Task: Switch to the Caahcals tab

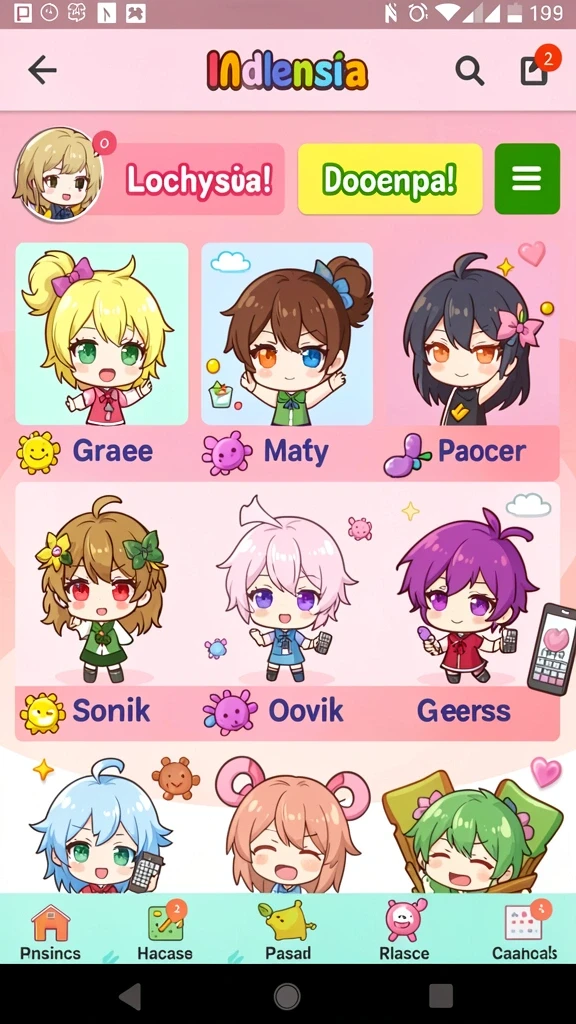Action: [x=524, y=932]
